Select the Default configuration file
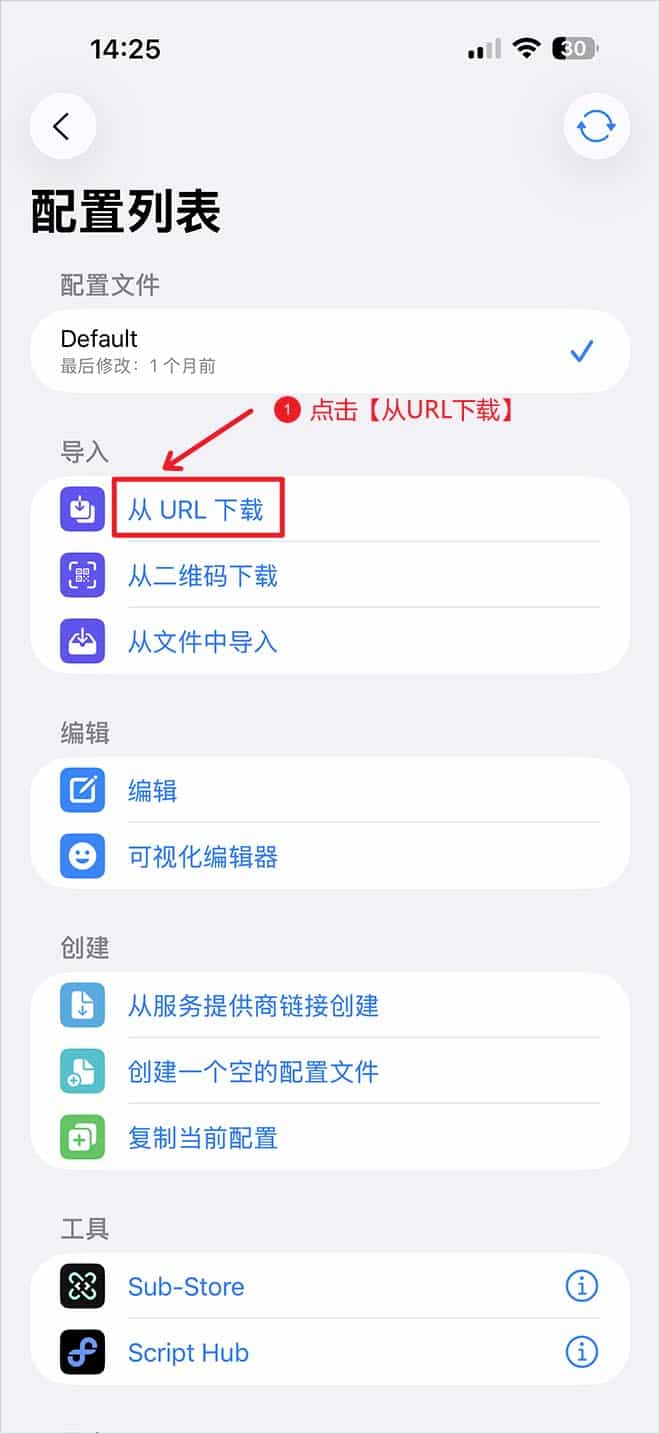The image size is (660, 1434). point(330,350)
